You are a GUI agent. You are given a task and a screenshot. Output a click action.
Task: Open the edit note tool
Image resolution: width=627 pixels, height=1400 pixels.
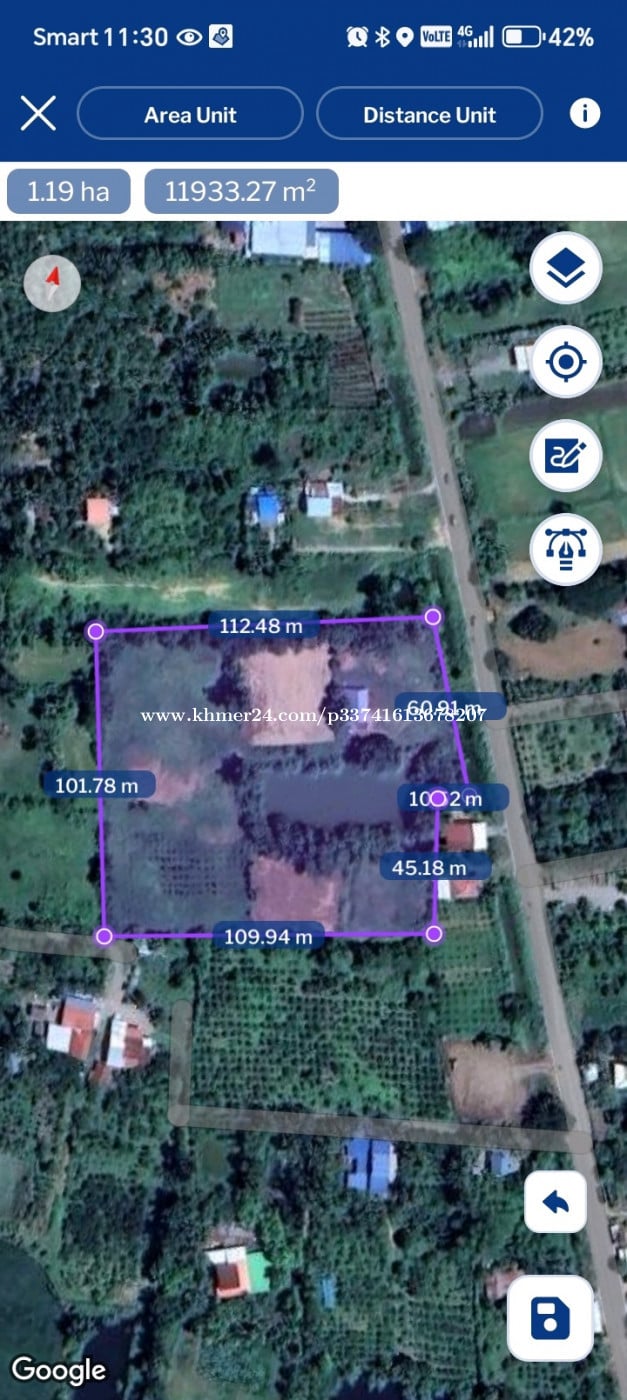click(566, 455)
